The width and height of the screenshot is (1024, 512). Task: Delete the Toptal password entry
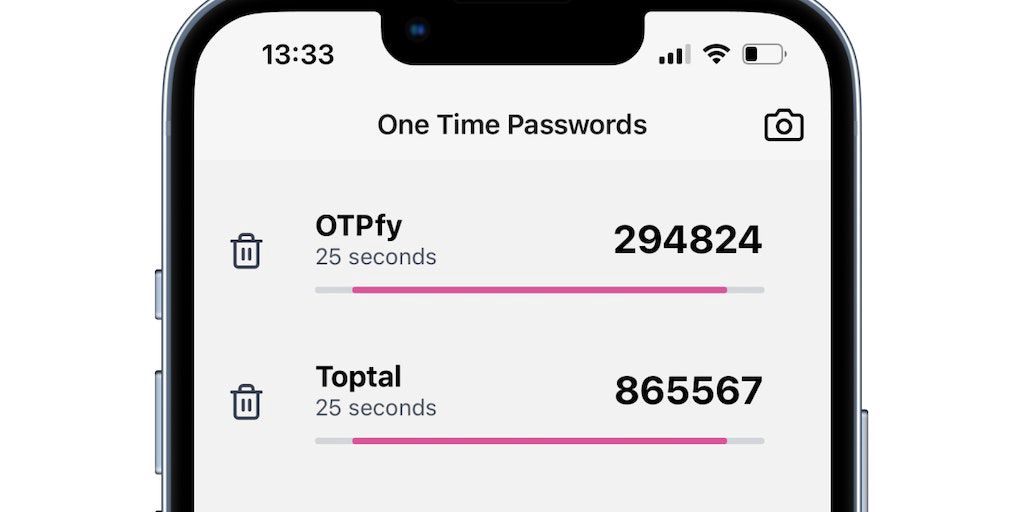tap(246, 401)
